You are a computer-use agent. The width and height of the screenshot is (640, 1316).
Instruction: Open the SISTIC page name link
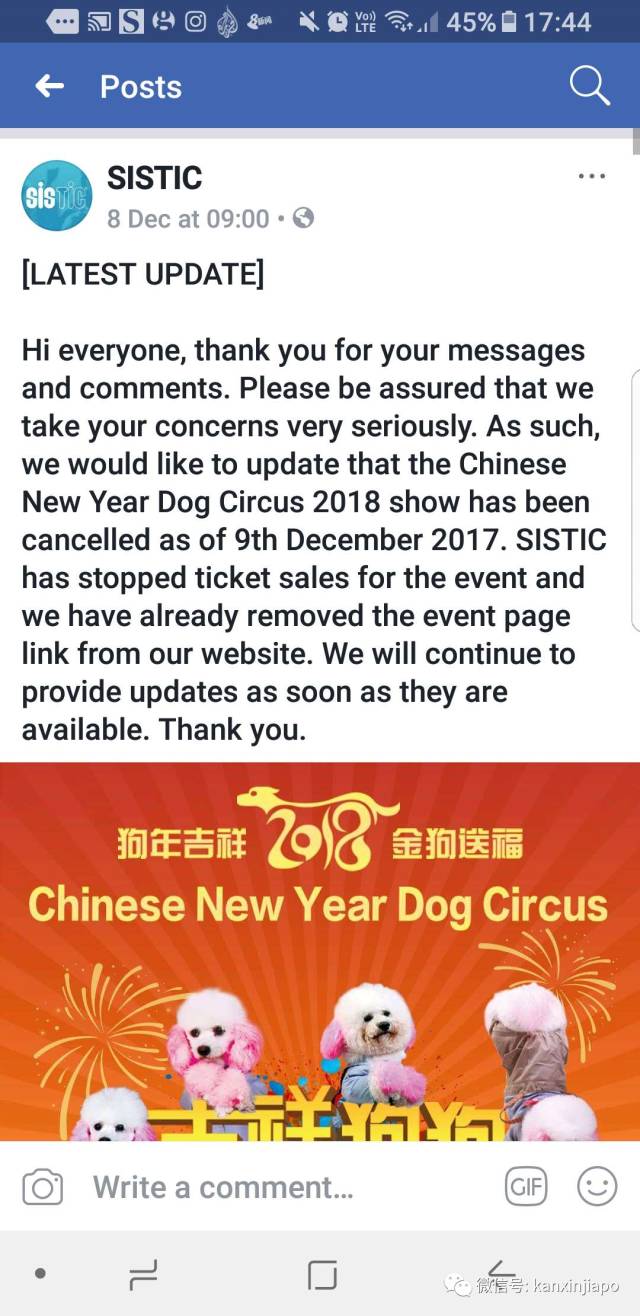(154, 178)
